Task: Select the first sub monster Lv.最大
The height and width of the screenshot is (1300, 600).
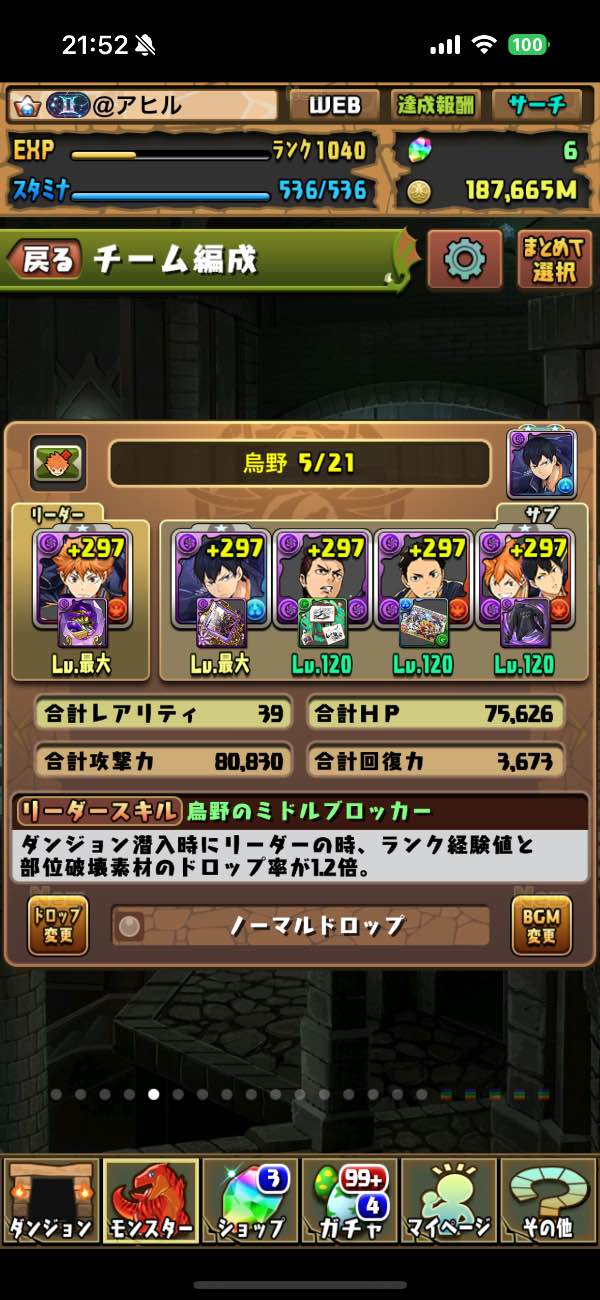Action: [x=220, y=590]
